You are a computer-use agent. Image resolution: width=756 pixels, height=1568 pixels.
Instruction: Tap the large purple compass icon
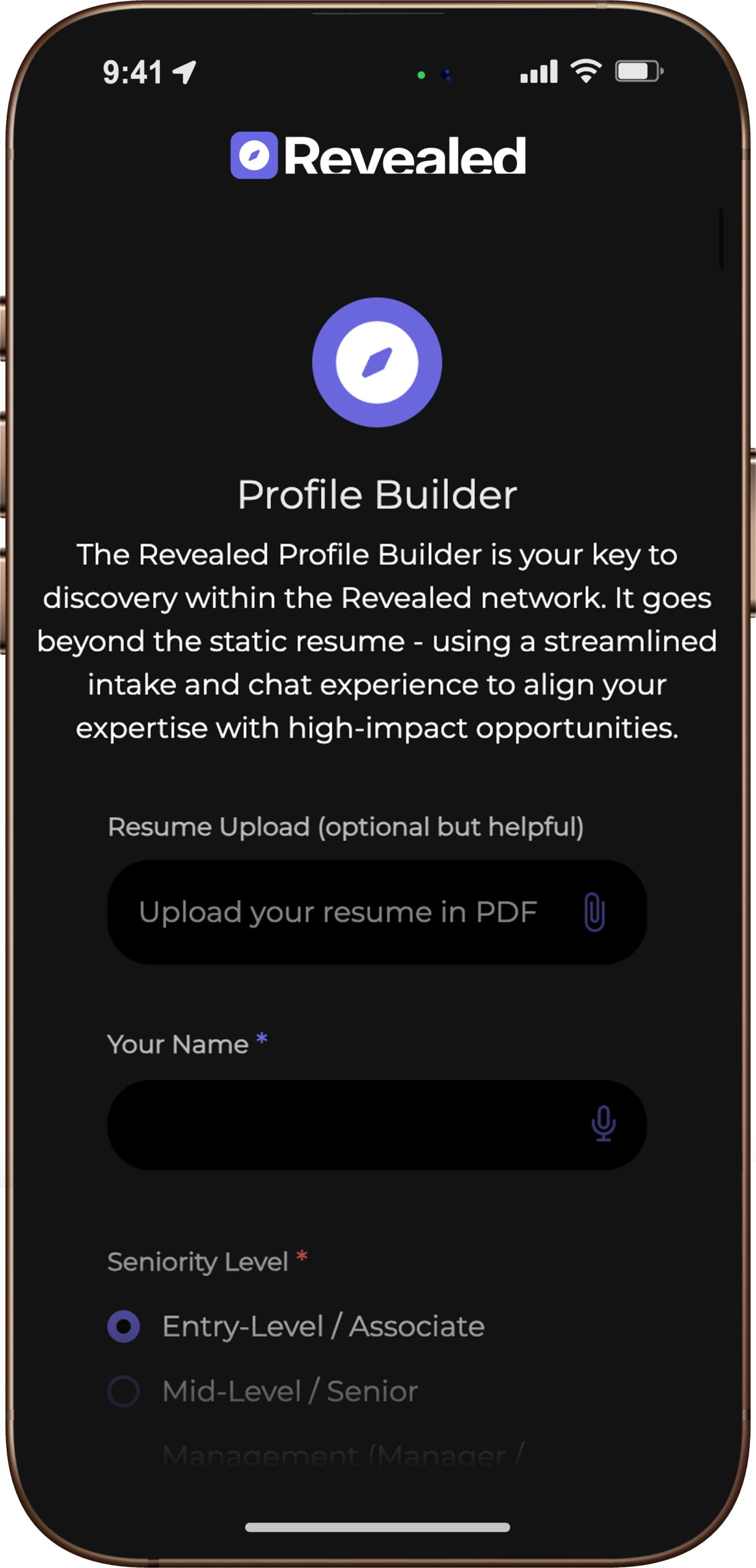pos(378,362)
